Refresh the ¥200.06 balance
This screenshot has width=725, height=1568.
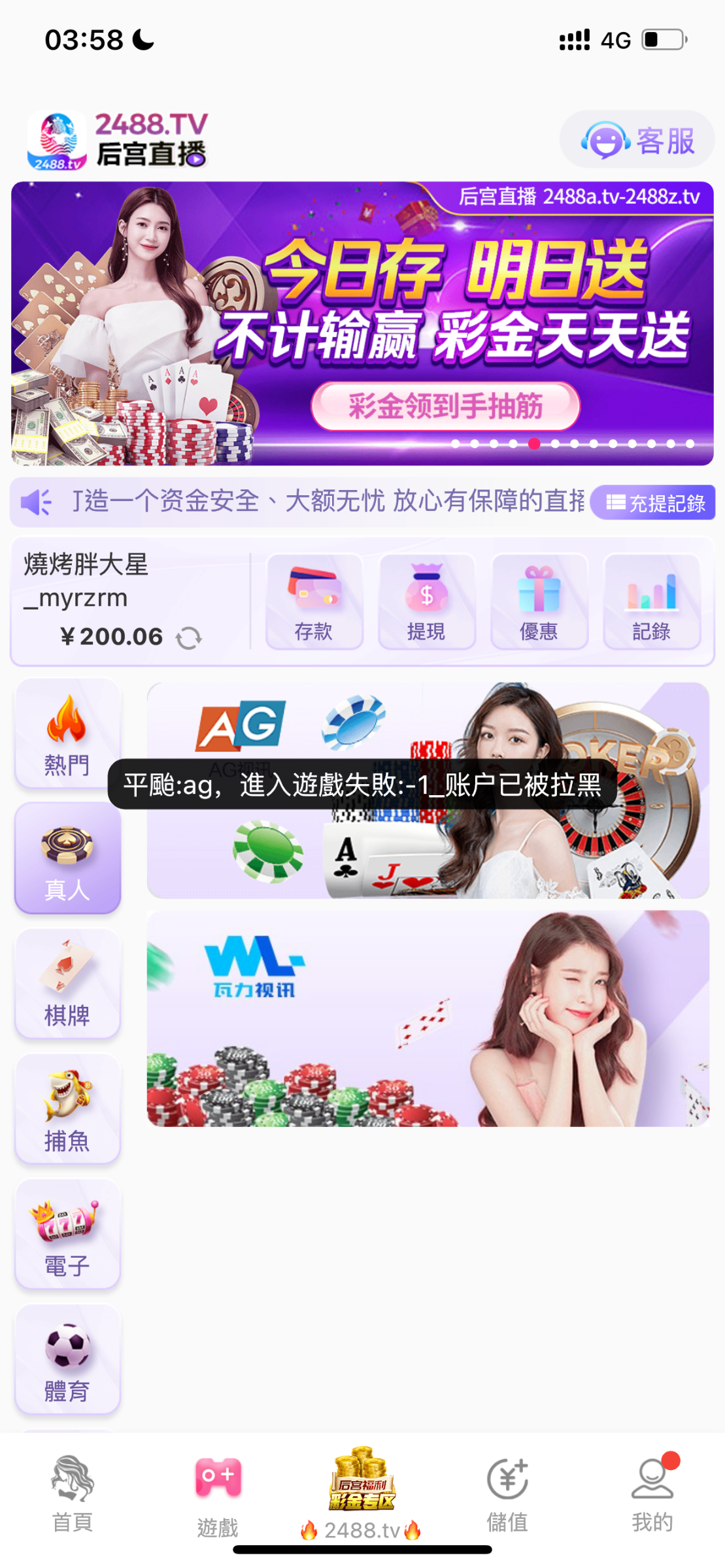pos(189,638)
